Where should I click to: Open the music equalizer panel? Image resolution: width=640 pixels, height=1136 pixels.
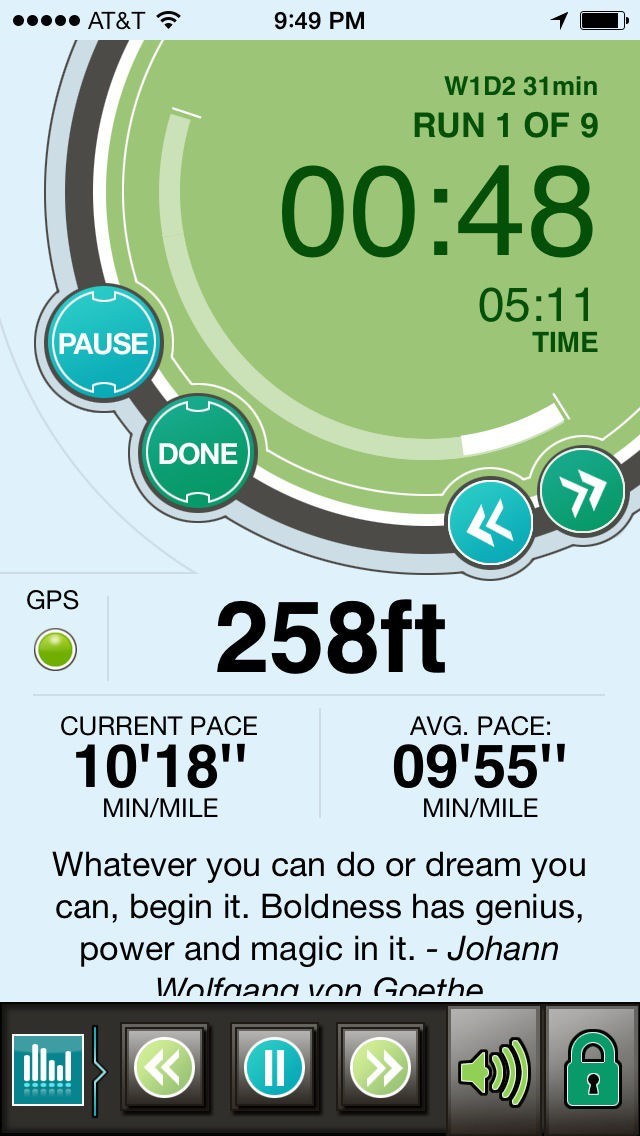48,1069
